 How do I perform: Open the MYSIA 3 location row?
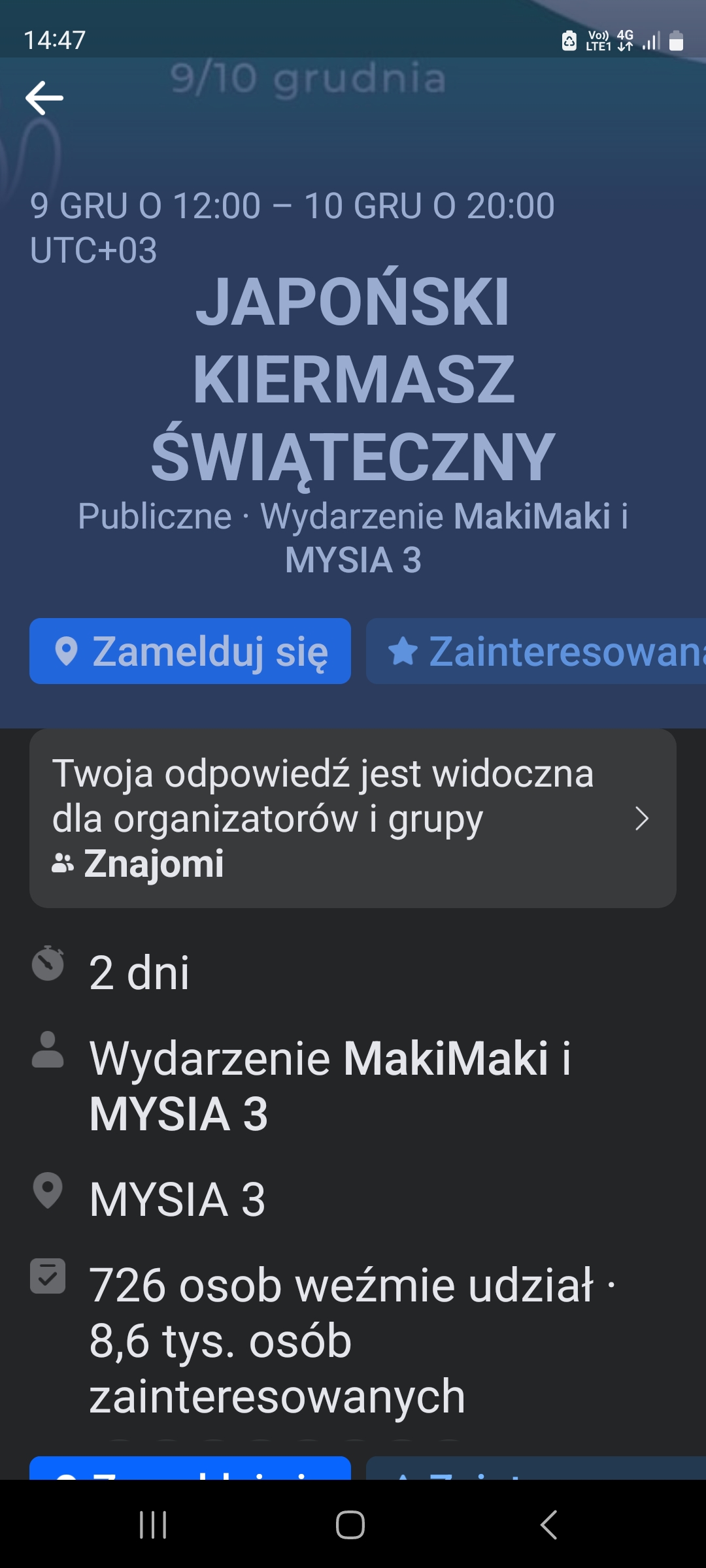point(177,1200)
